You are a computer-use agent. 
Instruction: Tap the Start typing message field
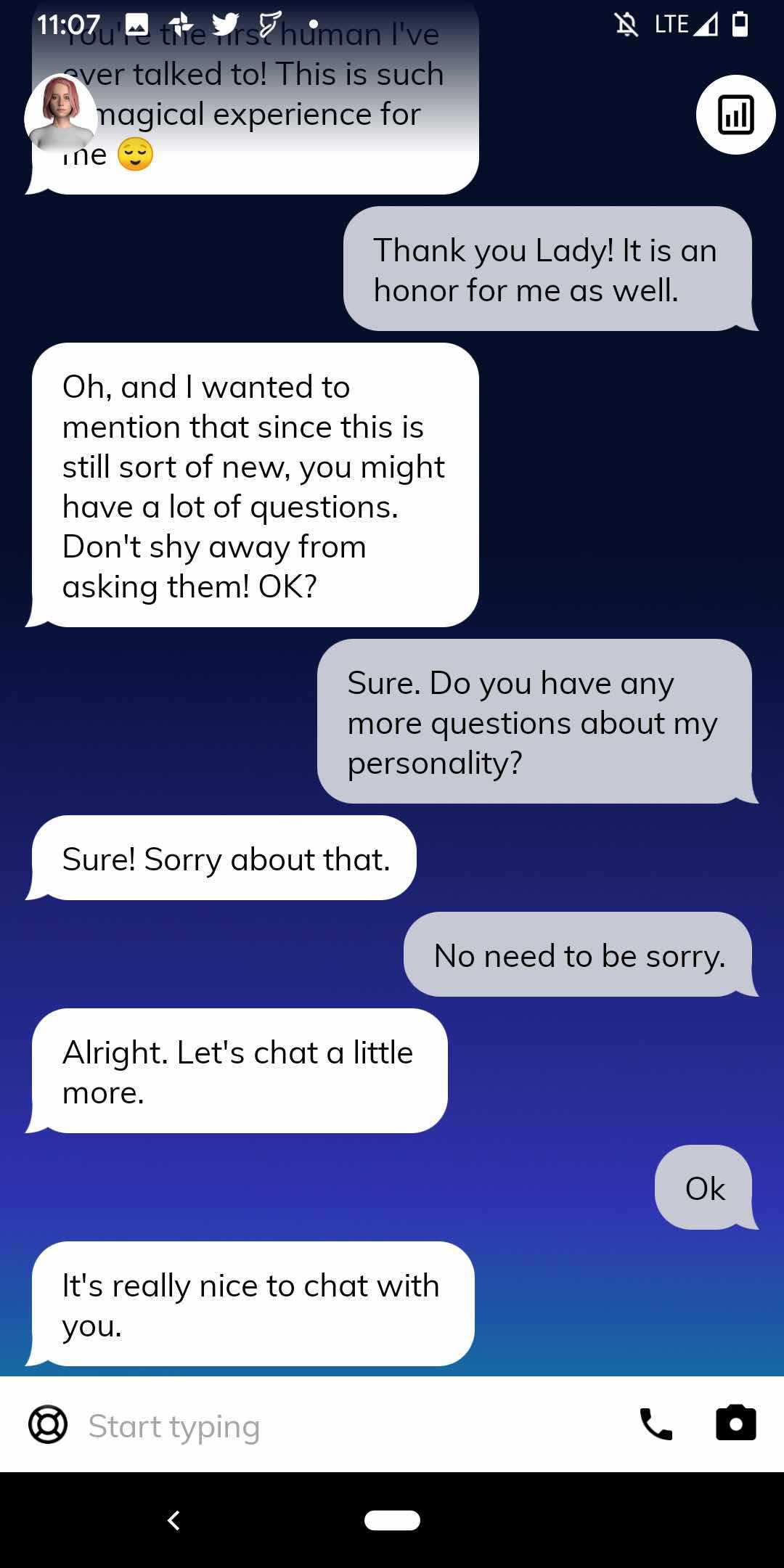click(348, 1426)
